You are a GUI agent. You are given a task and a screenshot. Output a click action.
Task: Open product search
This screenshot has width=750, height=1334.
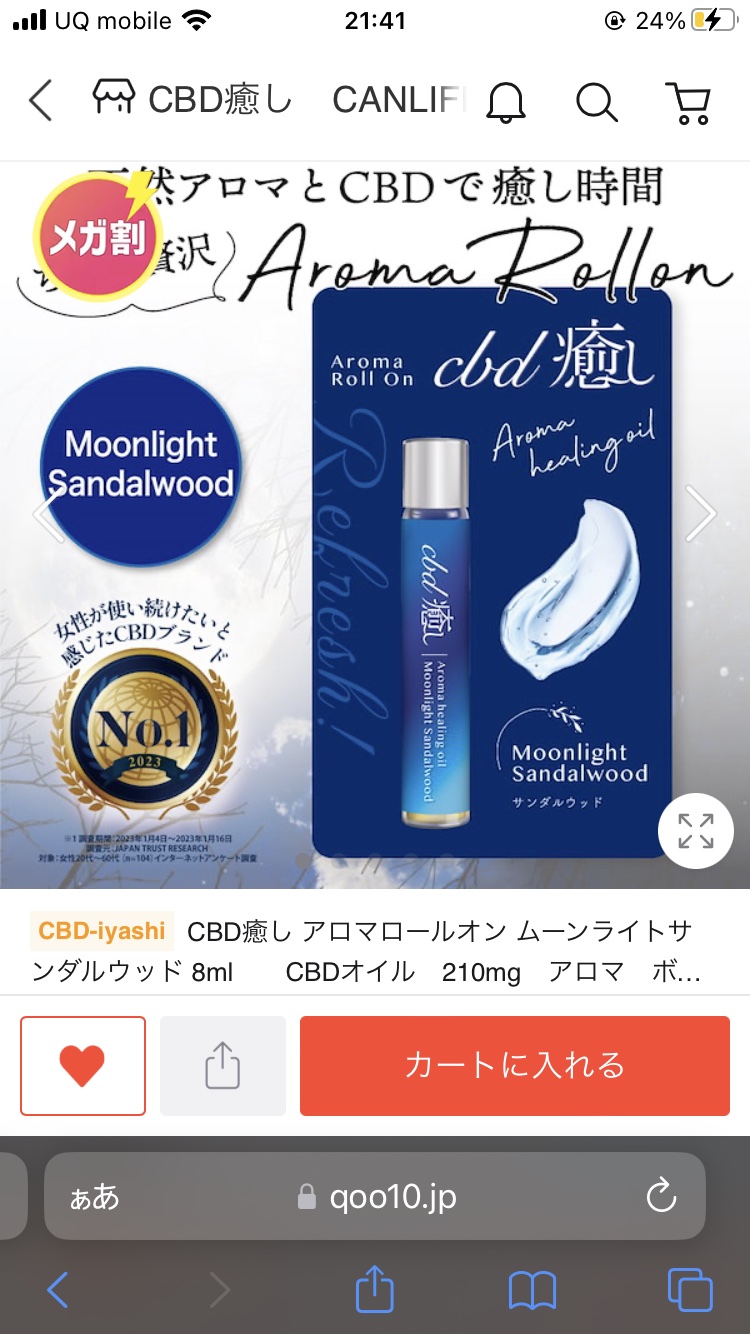(x=596, y=101)
